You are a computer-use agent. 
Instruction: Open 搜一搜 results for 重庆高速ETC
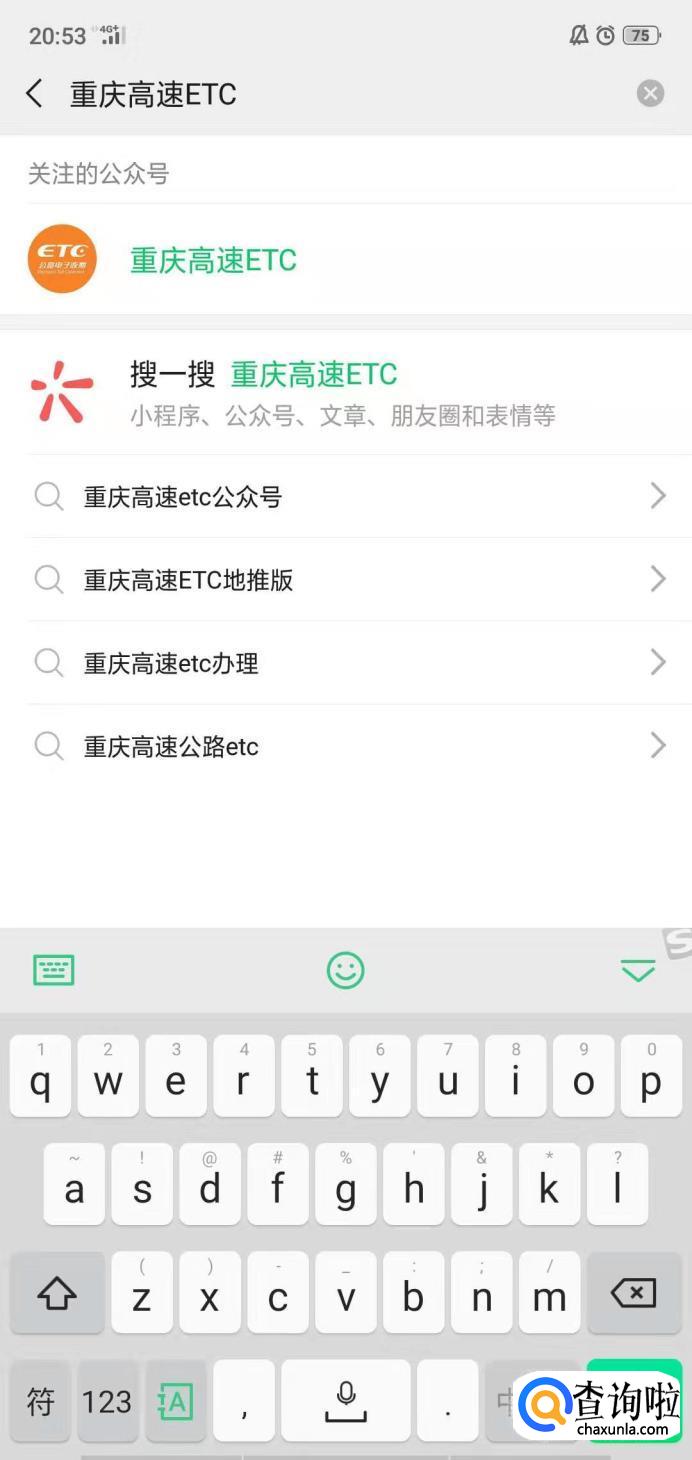click(313, 392)
